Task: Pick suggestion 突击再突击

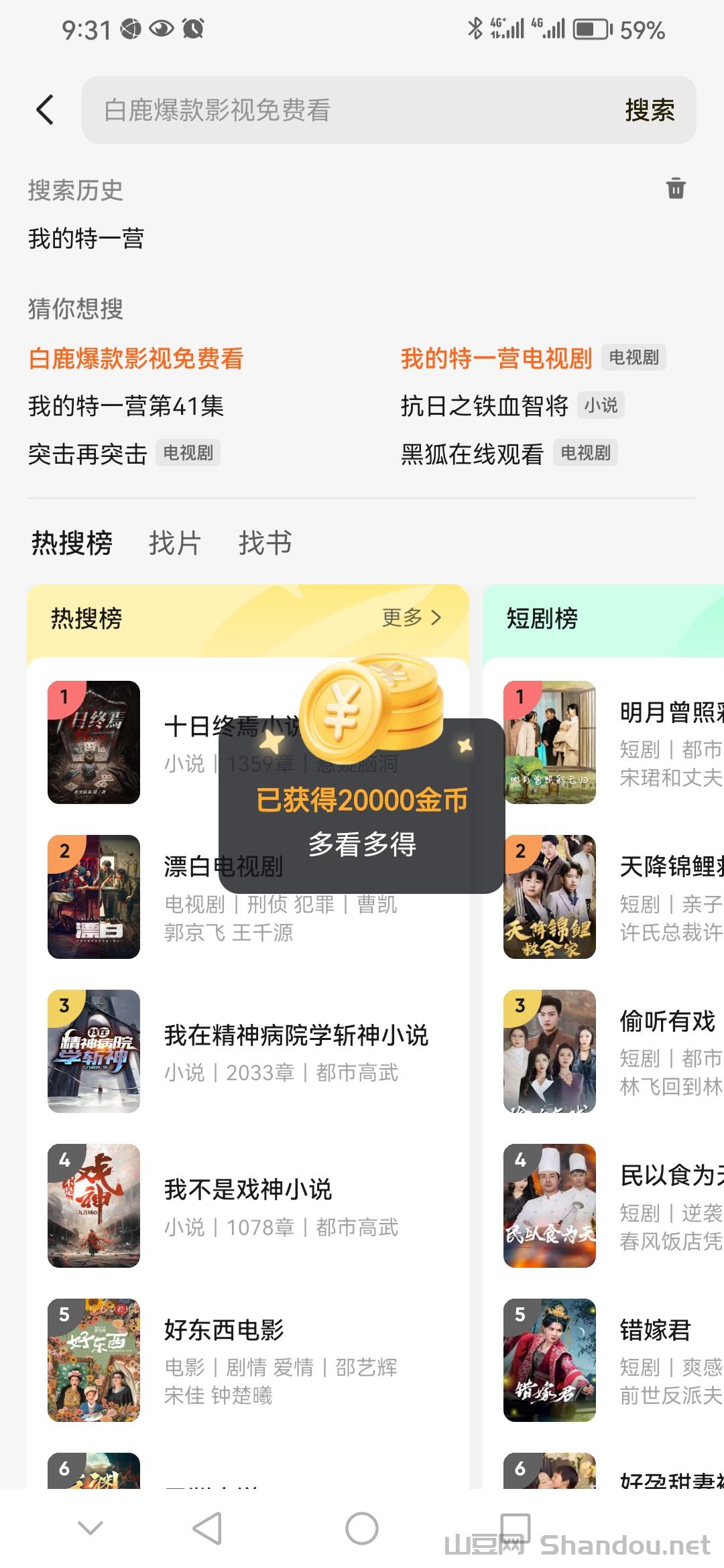Action: click(x=87, y=454)
